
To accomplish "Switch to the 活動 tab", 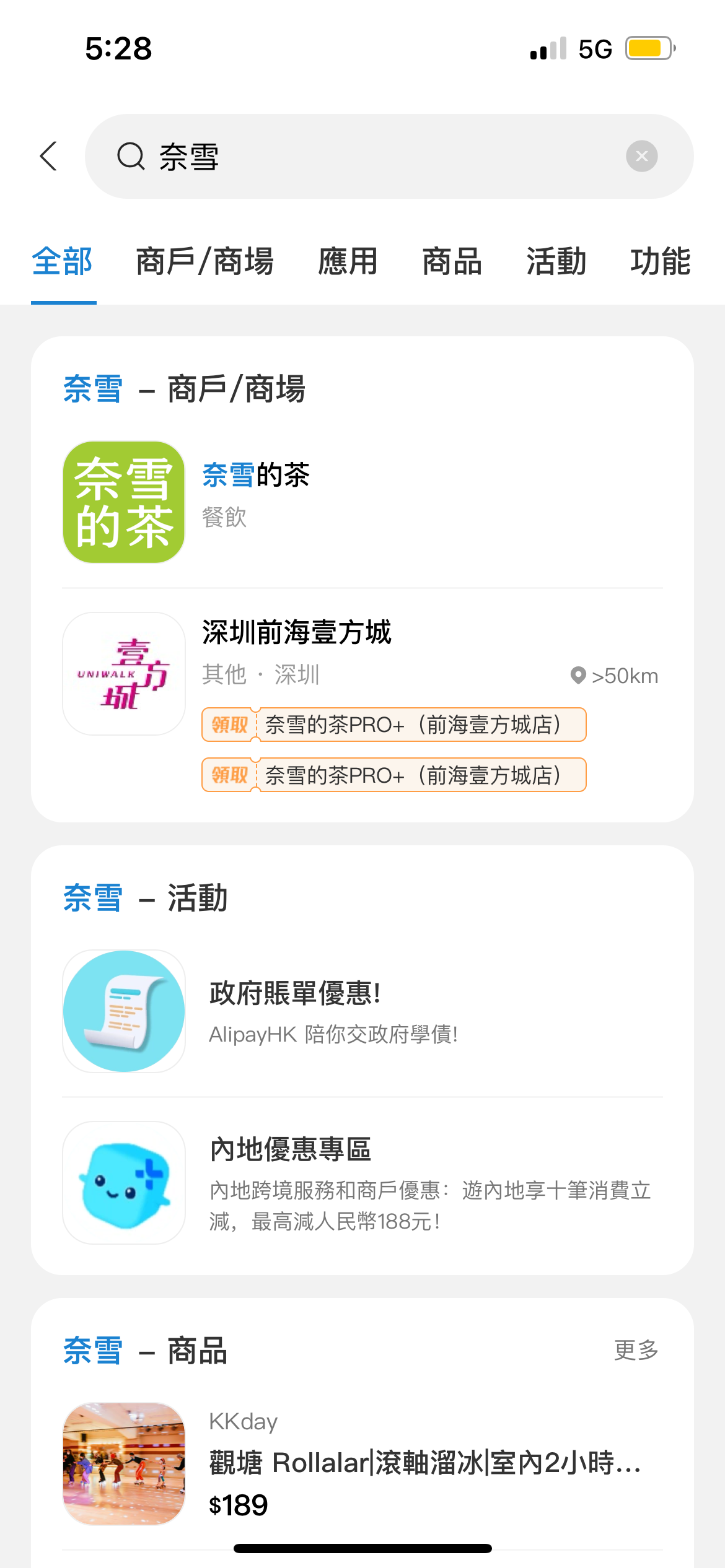I will point(556,261).
